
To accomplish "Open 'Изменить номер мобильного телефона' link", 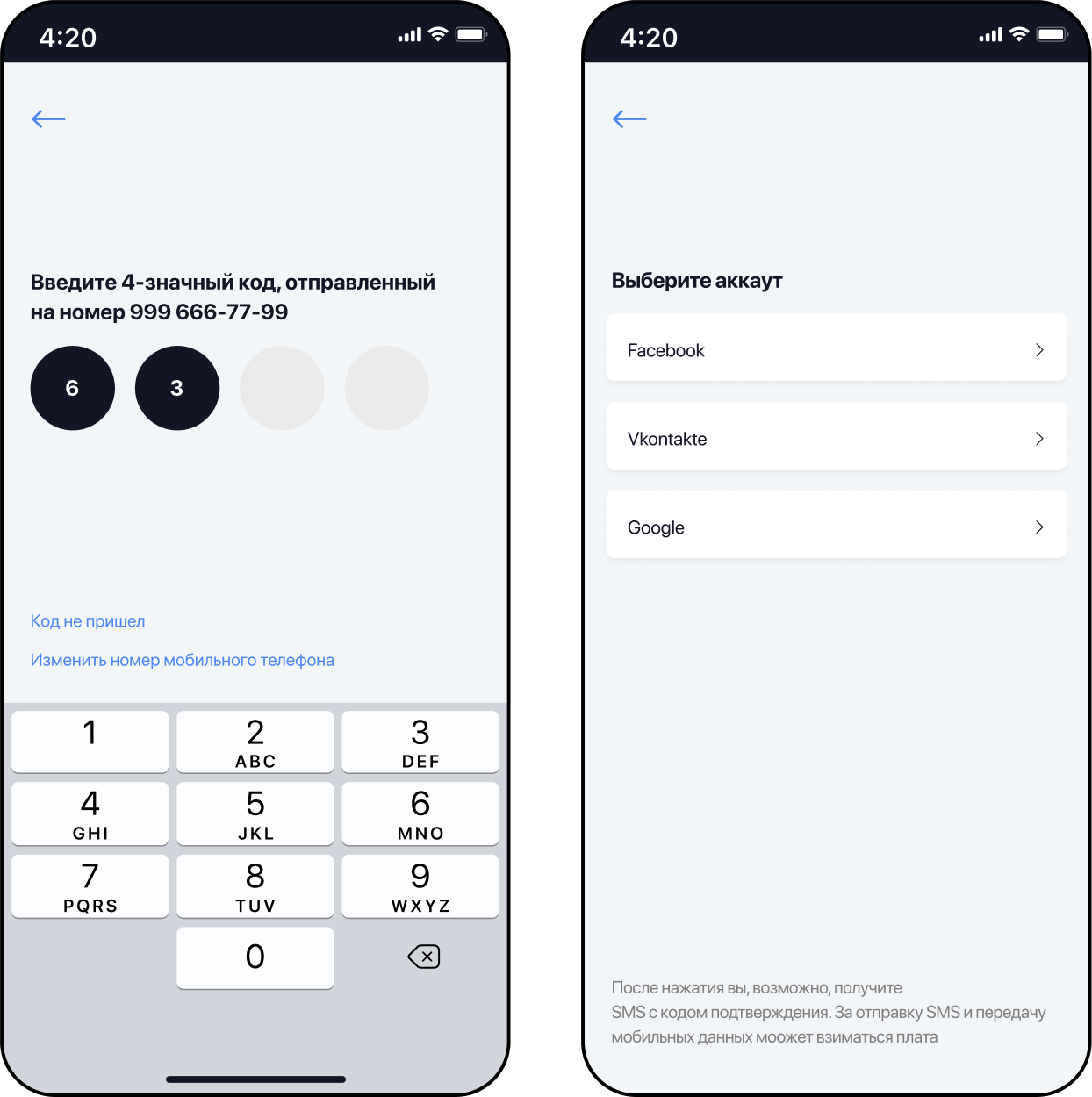I will 183,660.
